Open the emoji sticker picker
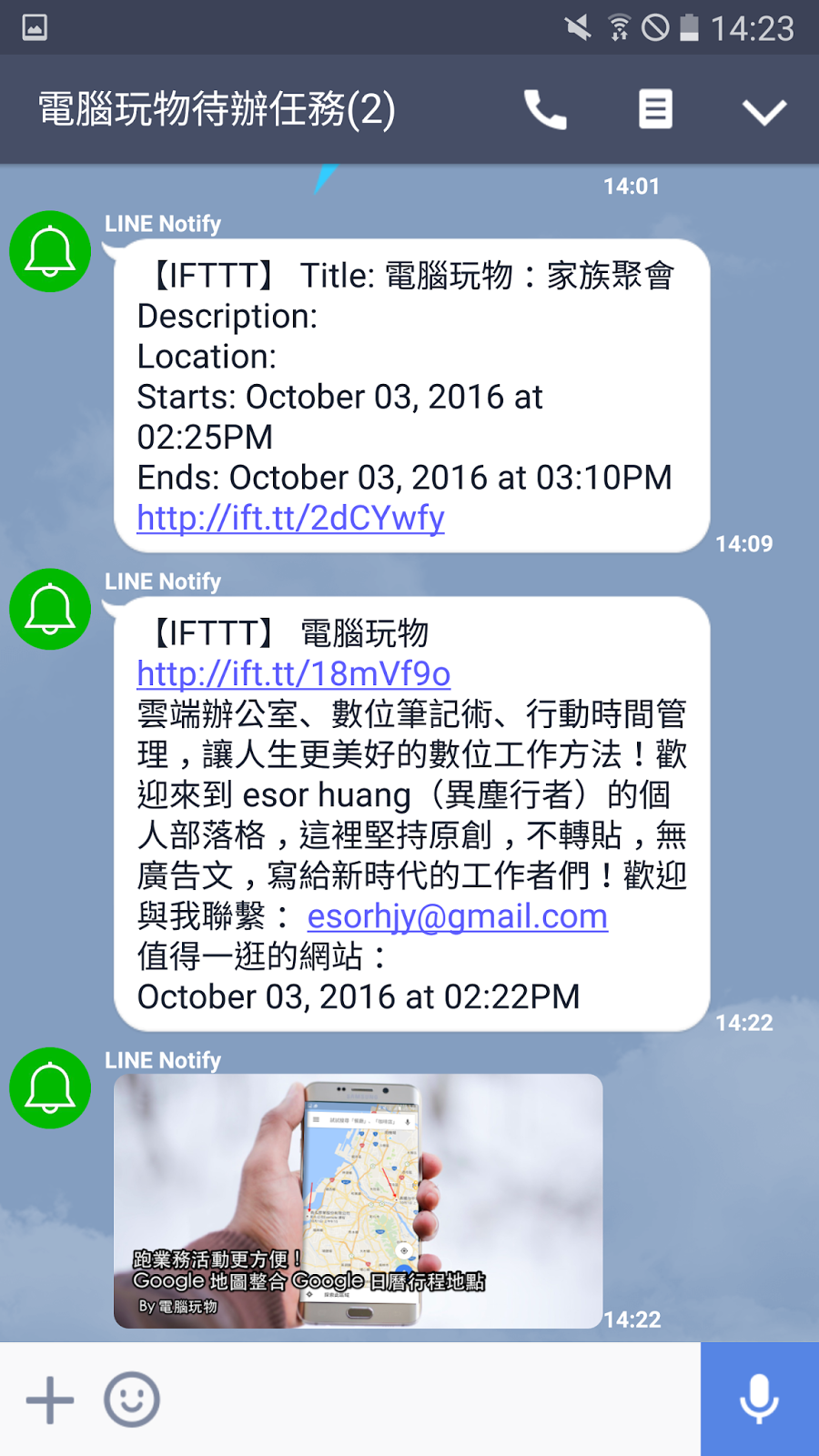The image size is (819, 1456). [x=132, y=1400]
